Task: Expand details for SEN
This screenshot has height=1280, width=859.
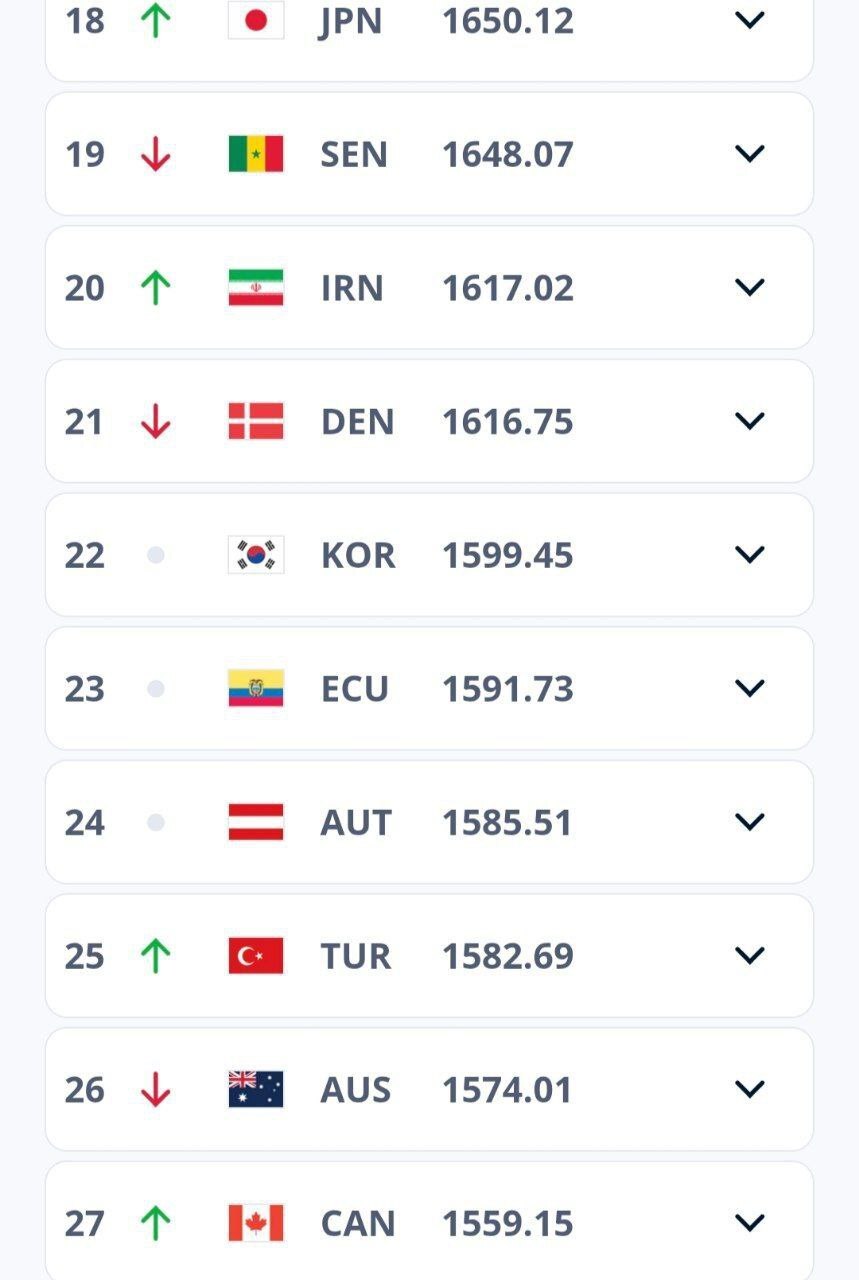Action: pyautogui.click(x=749, y=154)
